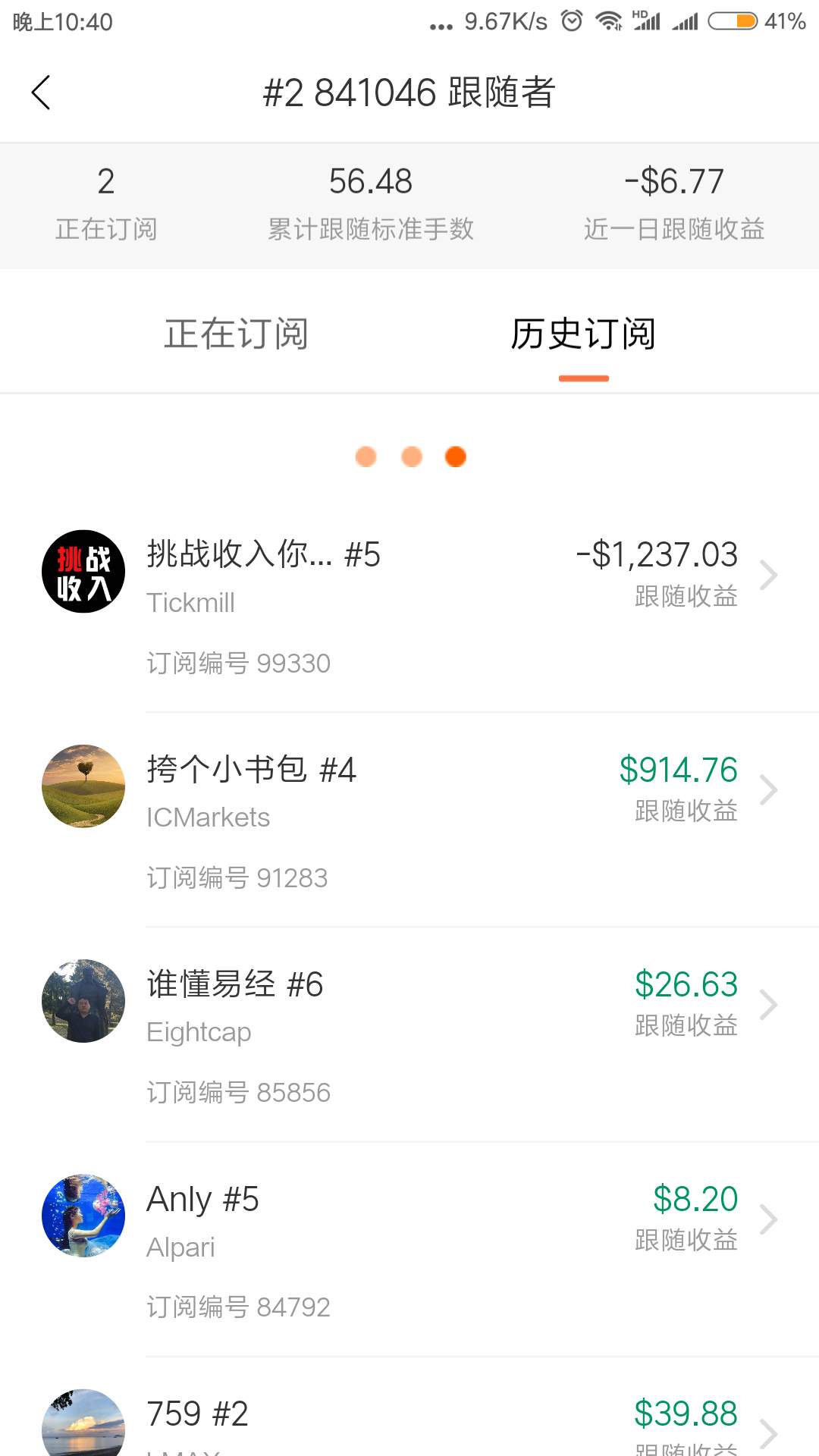This screenshot has height=1456, width=819.
Task: Tap the Anly underwater avatar picture
Action: pyautogui.click(x=83, y=1215)
